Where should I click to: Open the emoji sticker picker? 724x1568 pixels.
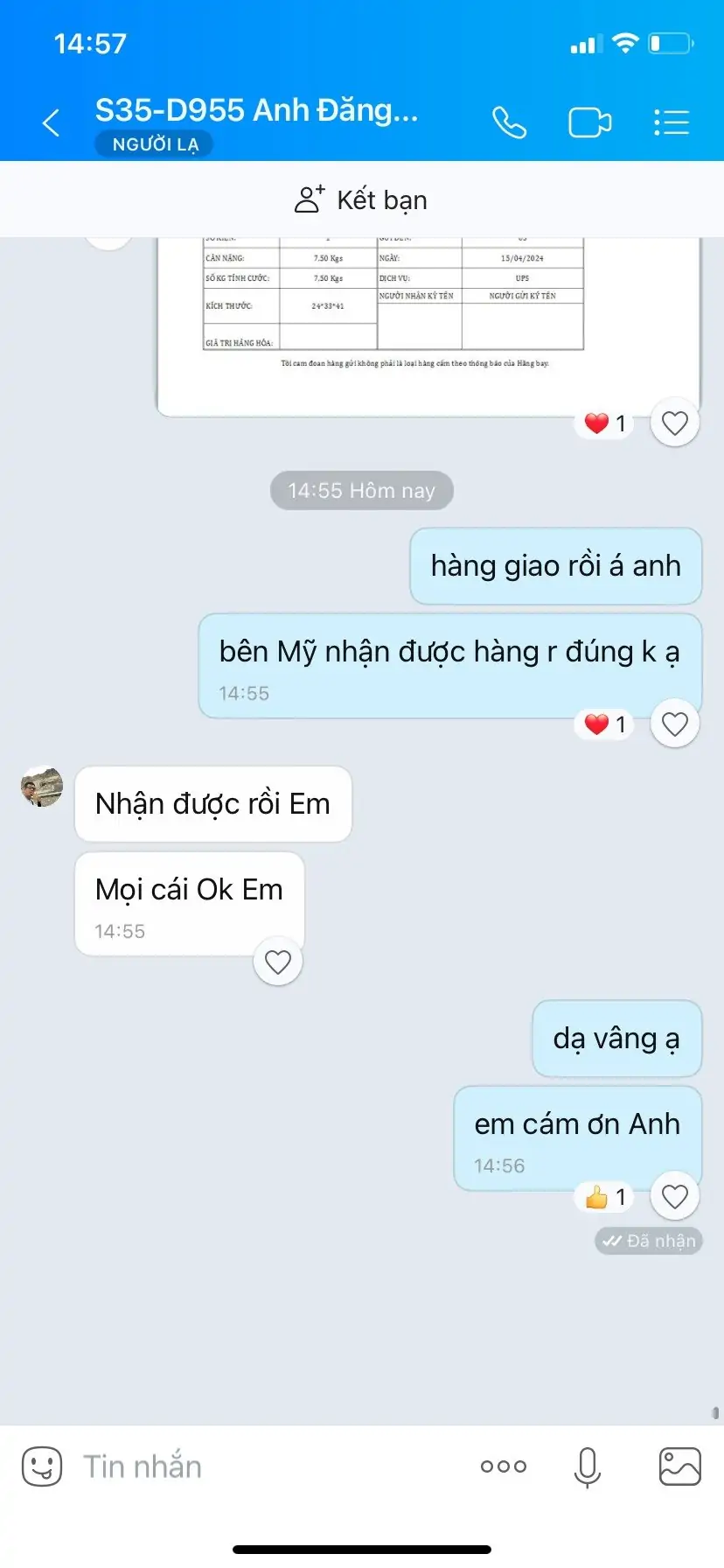[x=39, y=1466]
